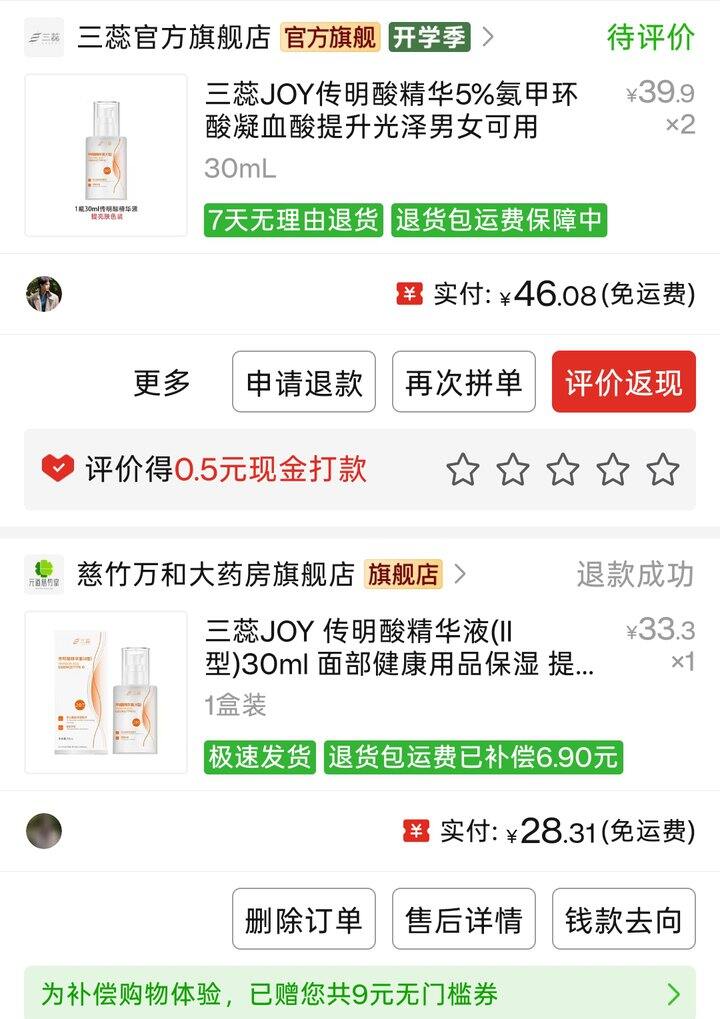Tap 删除订单 to delete the refunded order
Viewport: 720px width, 1019px height.
click(x=304, y=919)
